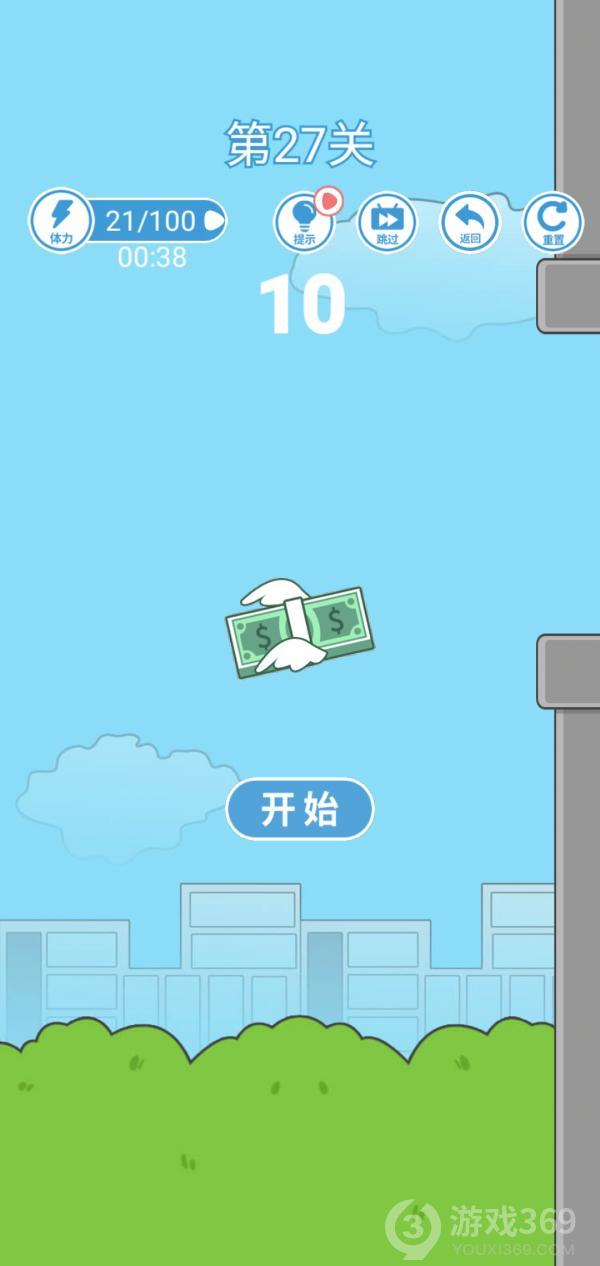Go back using 返回 button
The height and width of the screenshot is (1266, 600).
470,222
